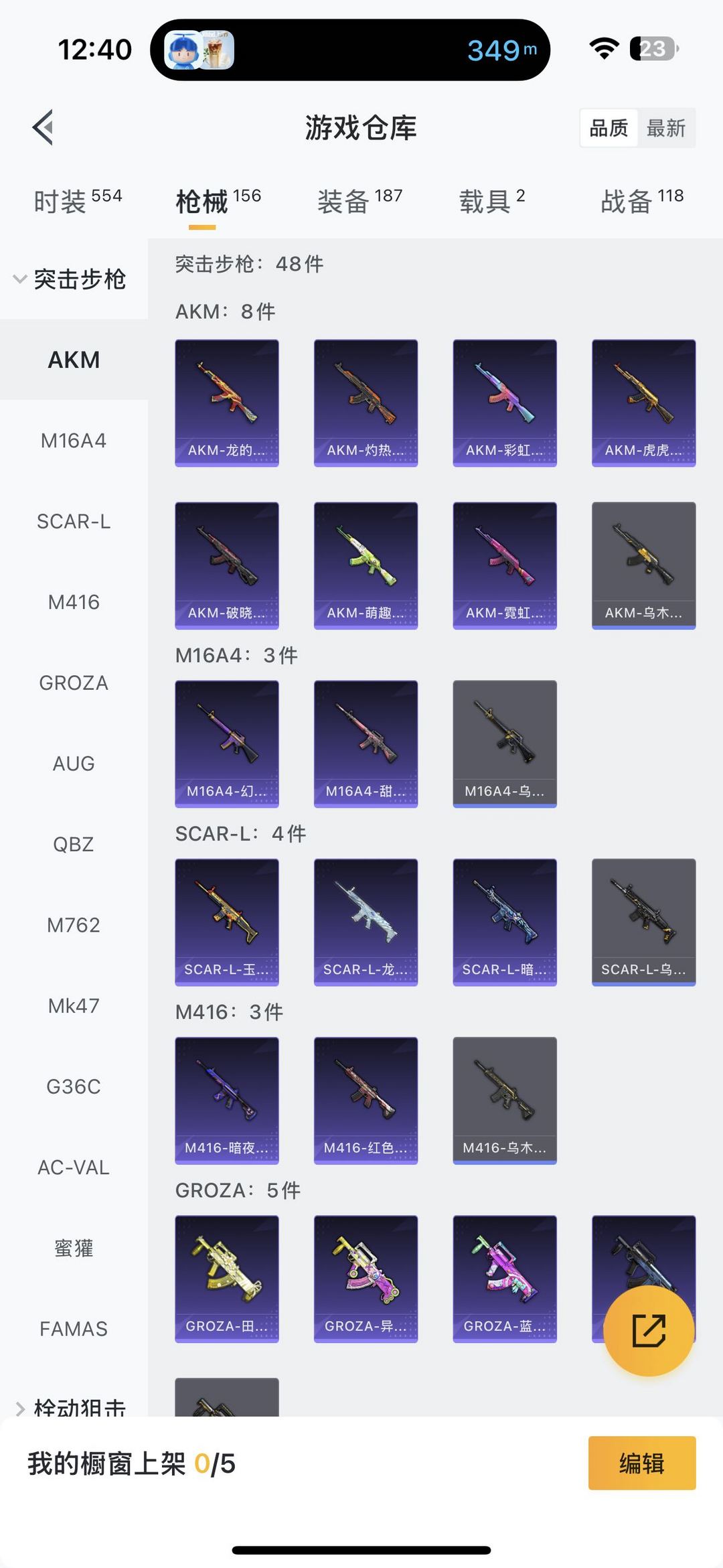The width and height of the screenshot is (723, 1568).
Task: Switch to the 载具 tab
Action: click(492, 201)
